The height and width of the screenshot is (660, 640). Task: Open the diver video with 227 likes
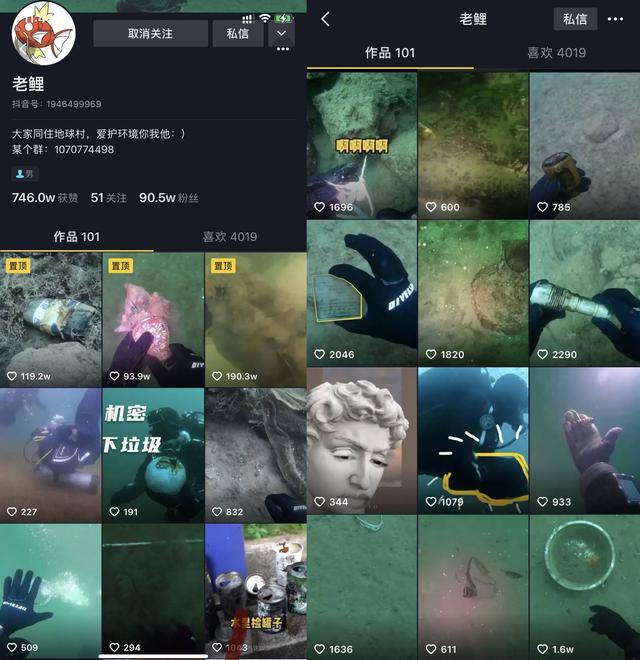pyautogui.click(x=51, y=455)
